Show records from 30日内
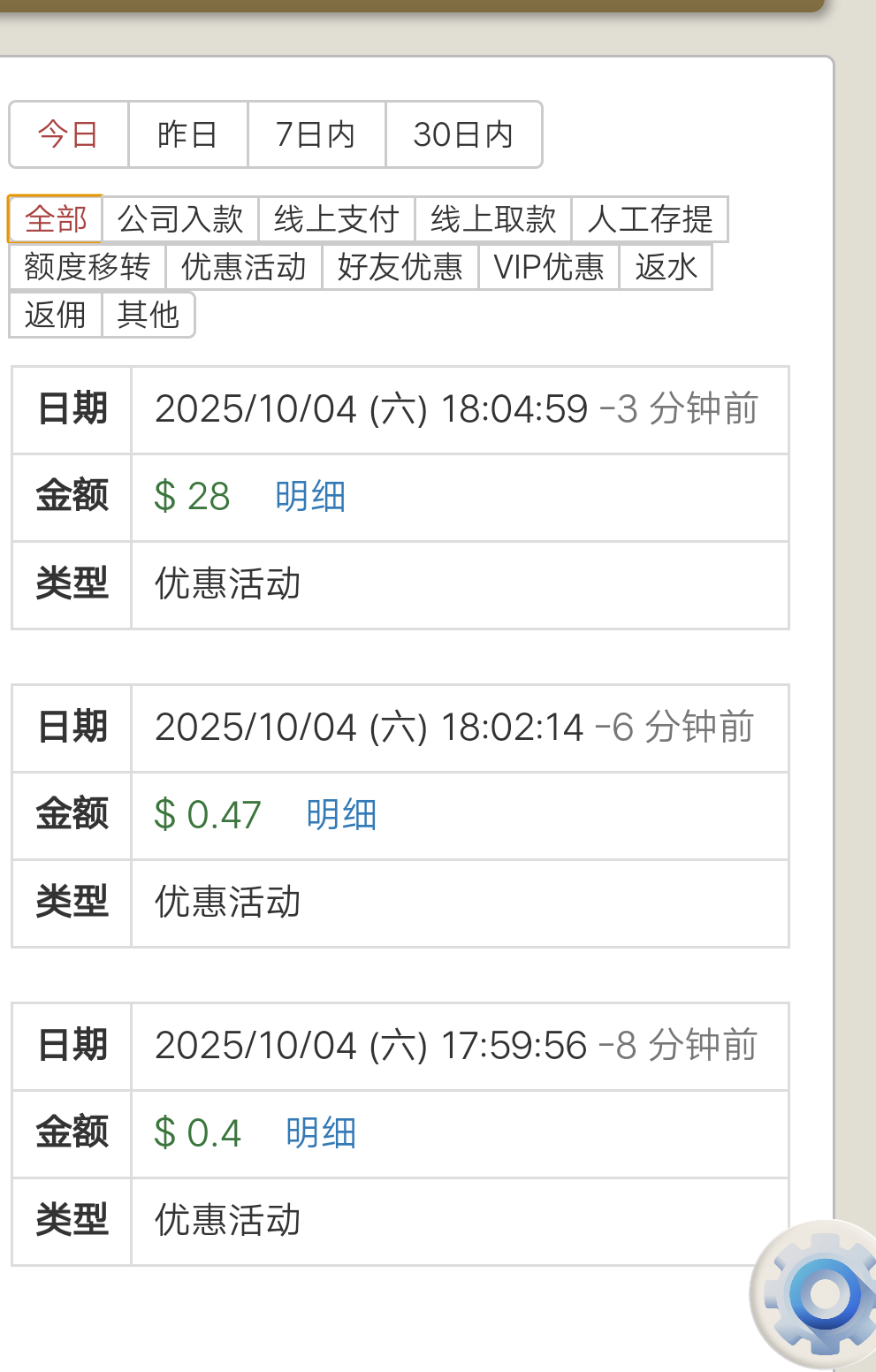The height and width of the screenshot is (1372, 876). click(463, 134)
